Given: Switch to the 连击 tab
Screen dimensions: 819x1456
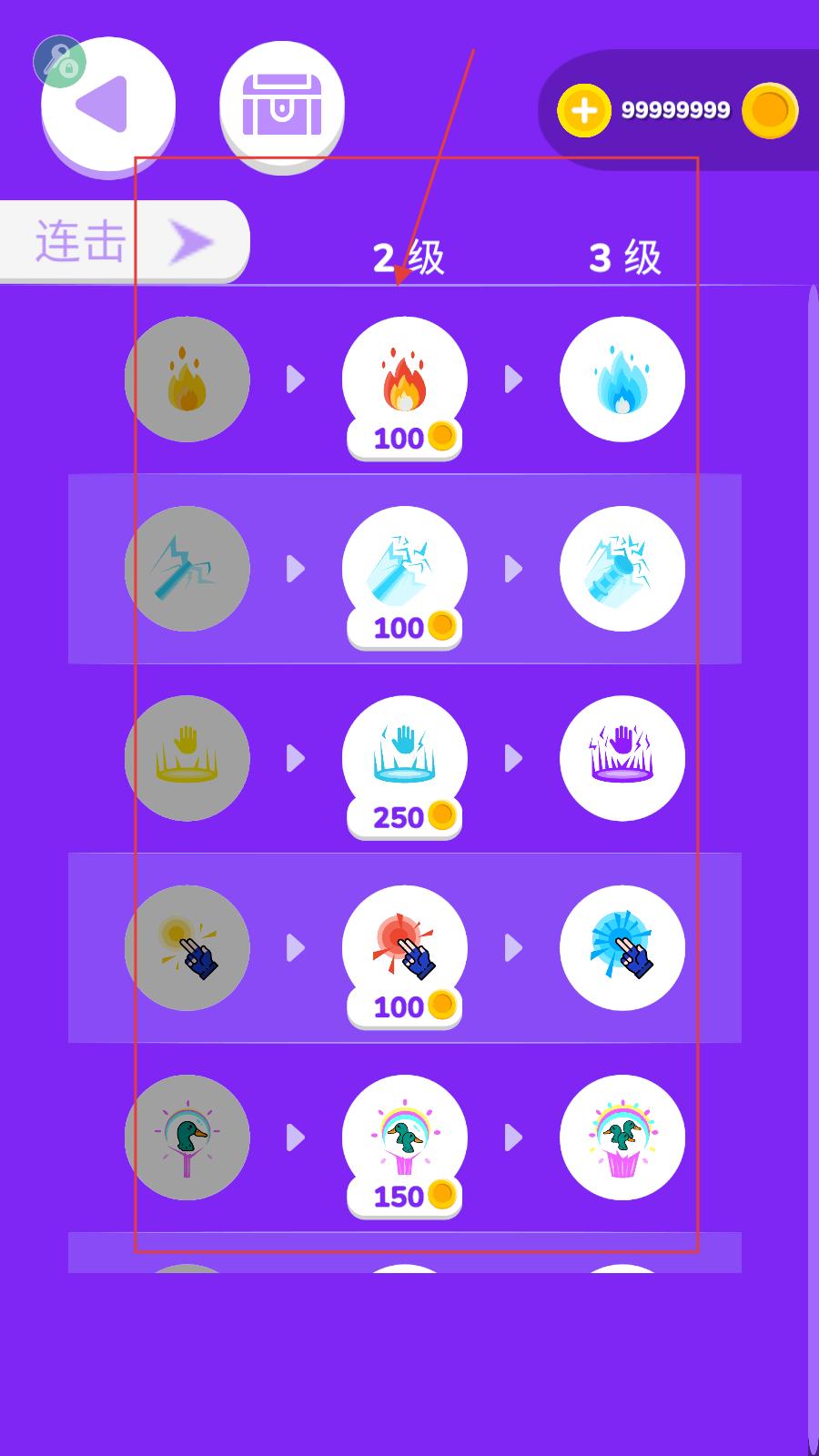Looking at the screenshot, I should (123, 242).
